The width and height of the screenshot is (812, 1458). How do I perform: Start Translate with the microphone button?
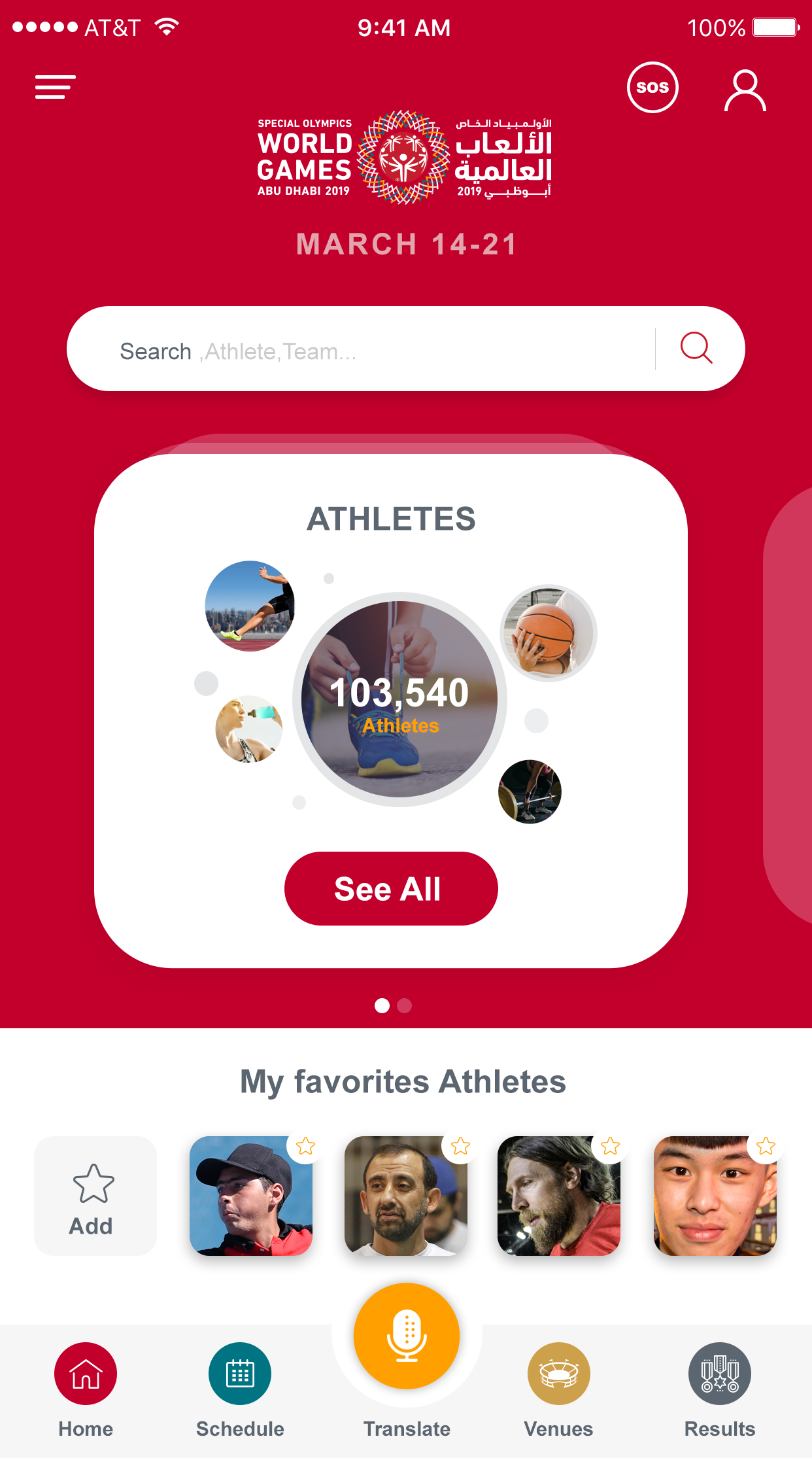click(x=407, y=1336)
